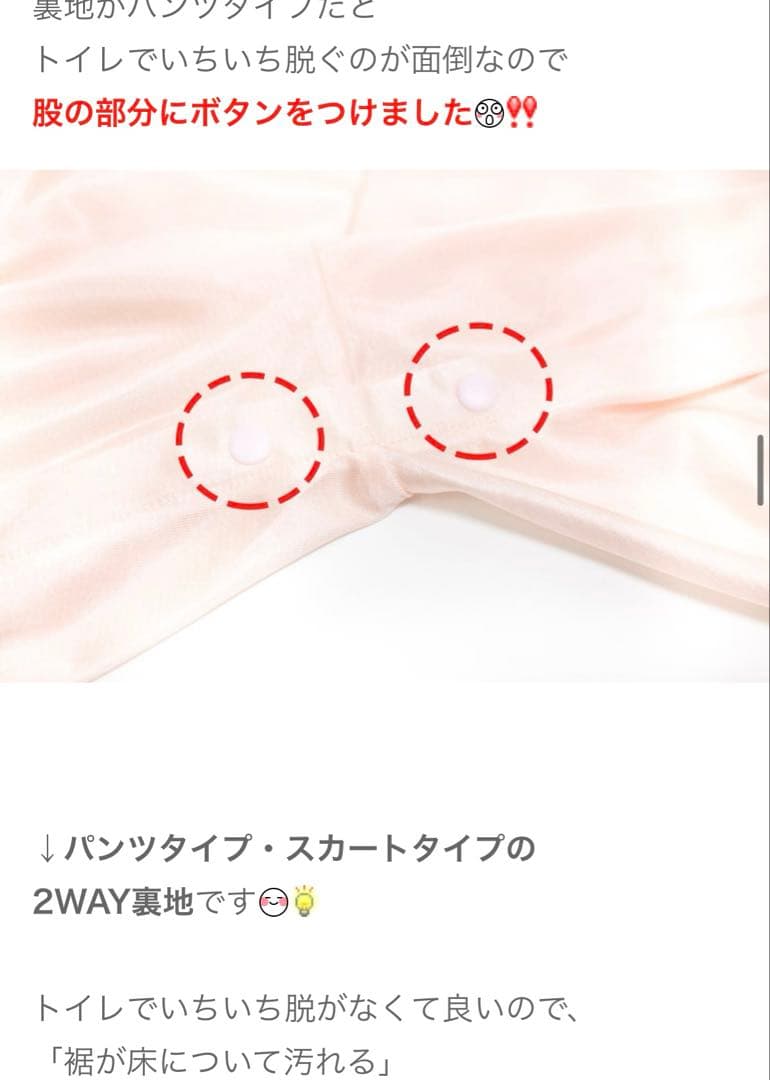Open the crotch button lining photo

[x=384, y=426]
